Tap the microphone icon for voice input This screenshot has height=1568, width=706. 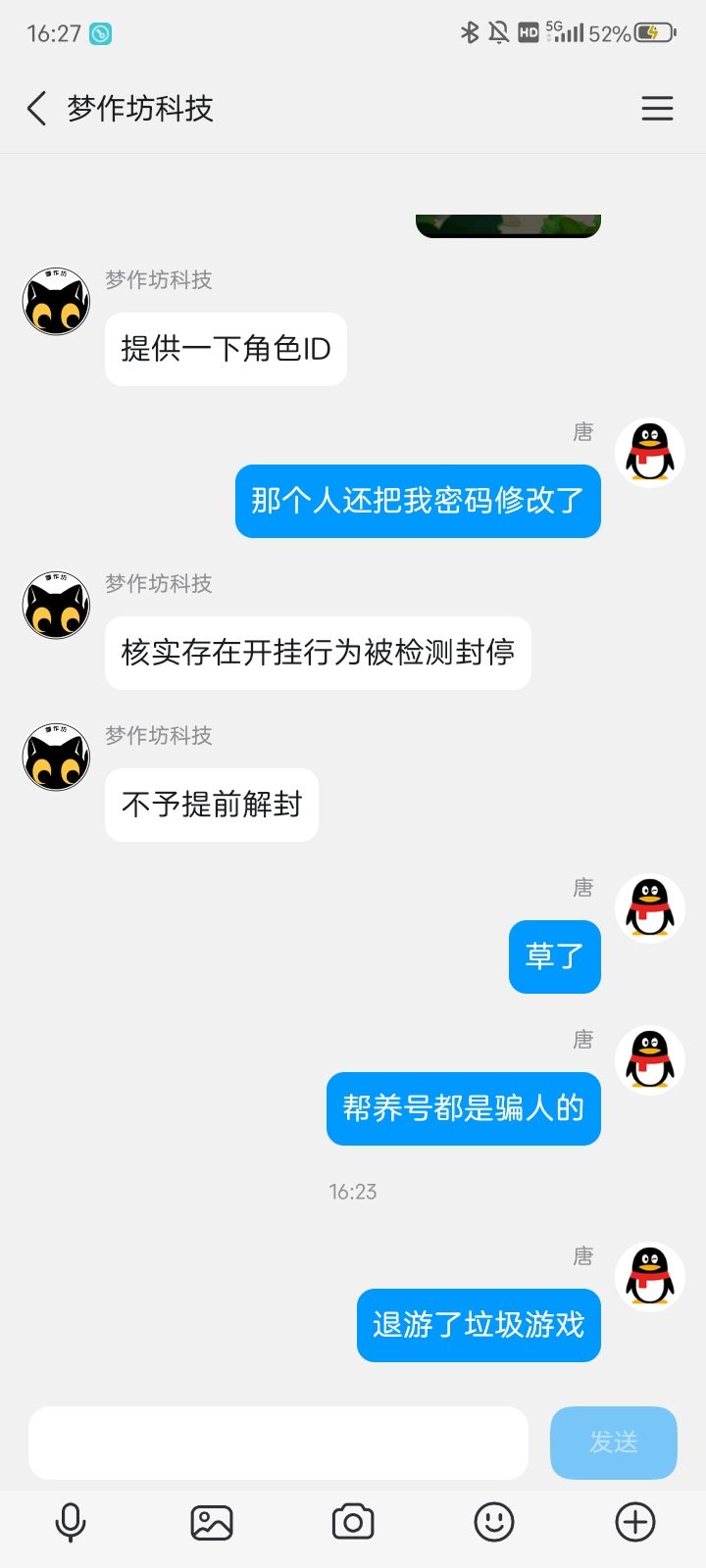coord(70,1521)
